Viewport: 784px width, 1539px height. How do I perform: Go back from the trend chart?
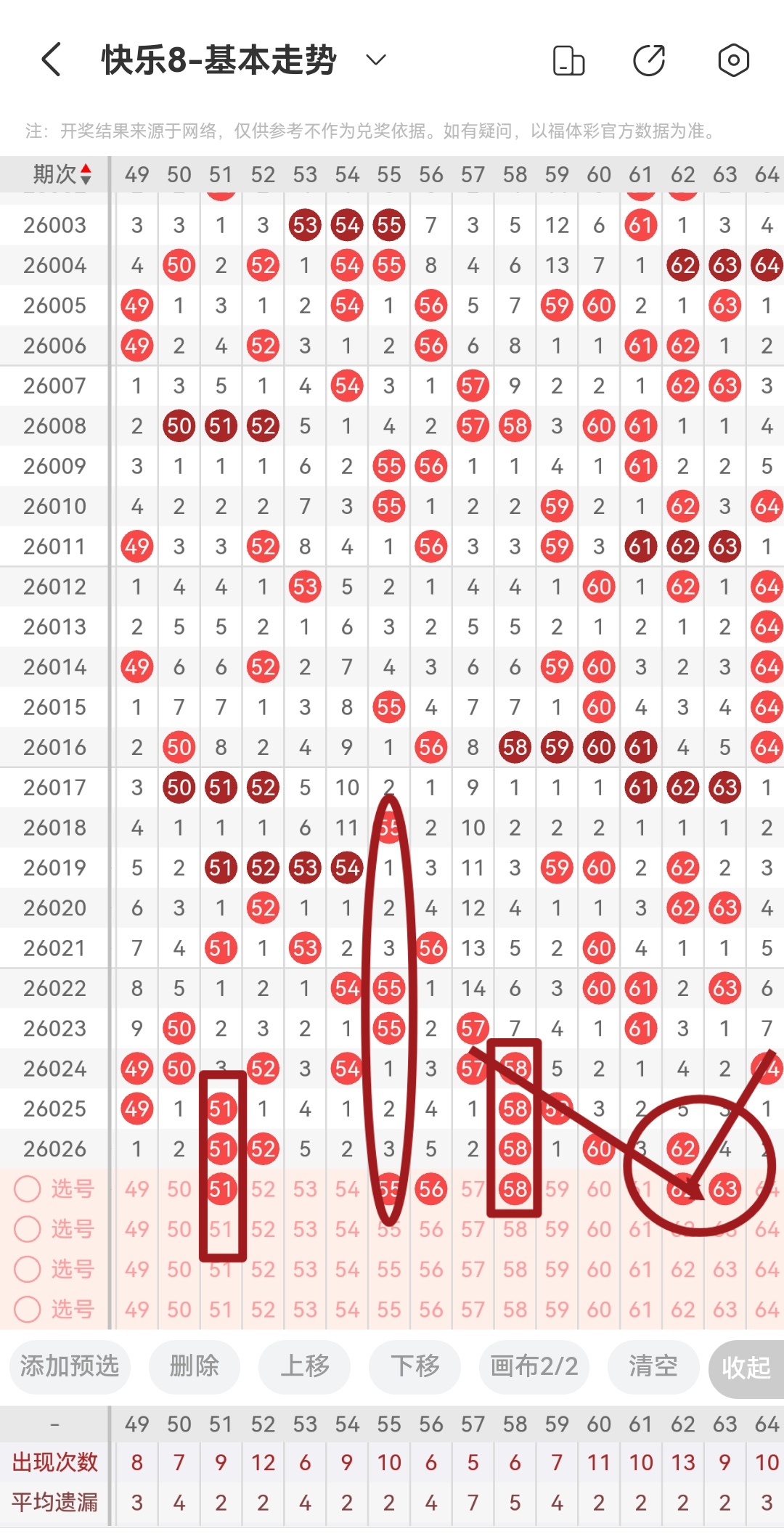pos(51,60)
